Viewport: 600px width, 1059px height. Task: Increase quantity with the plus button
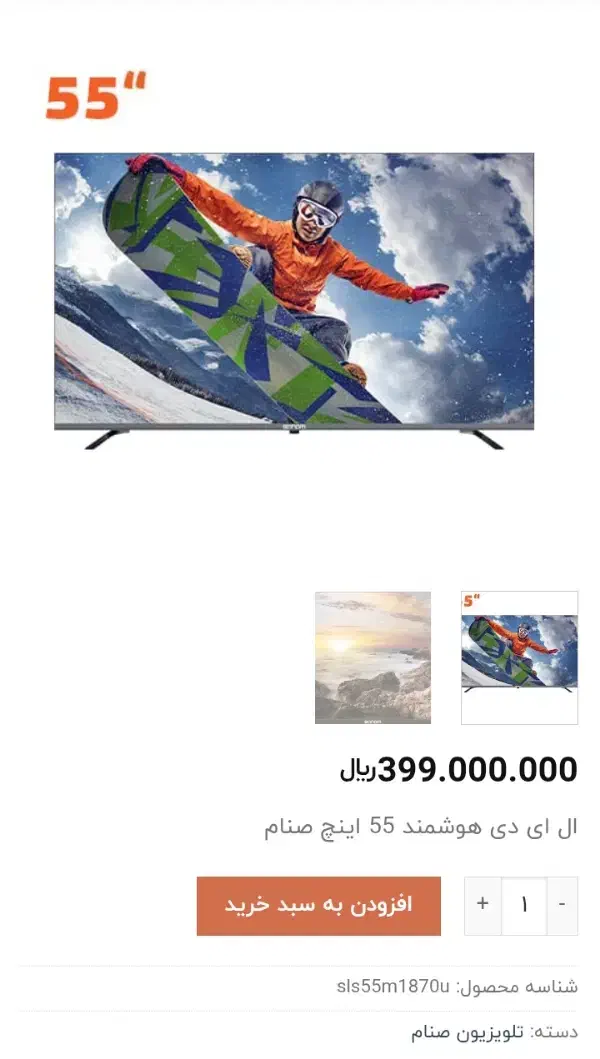pyautogui.click(x=483, y=906)
